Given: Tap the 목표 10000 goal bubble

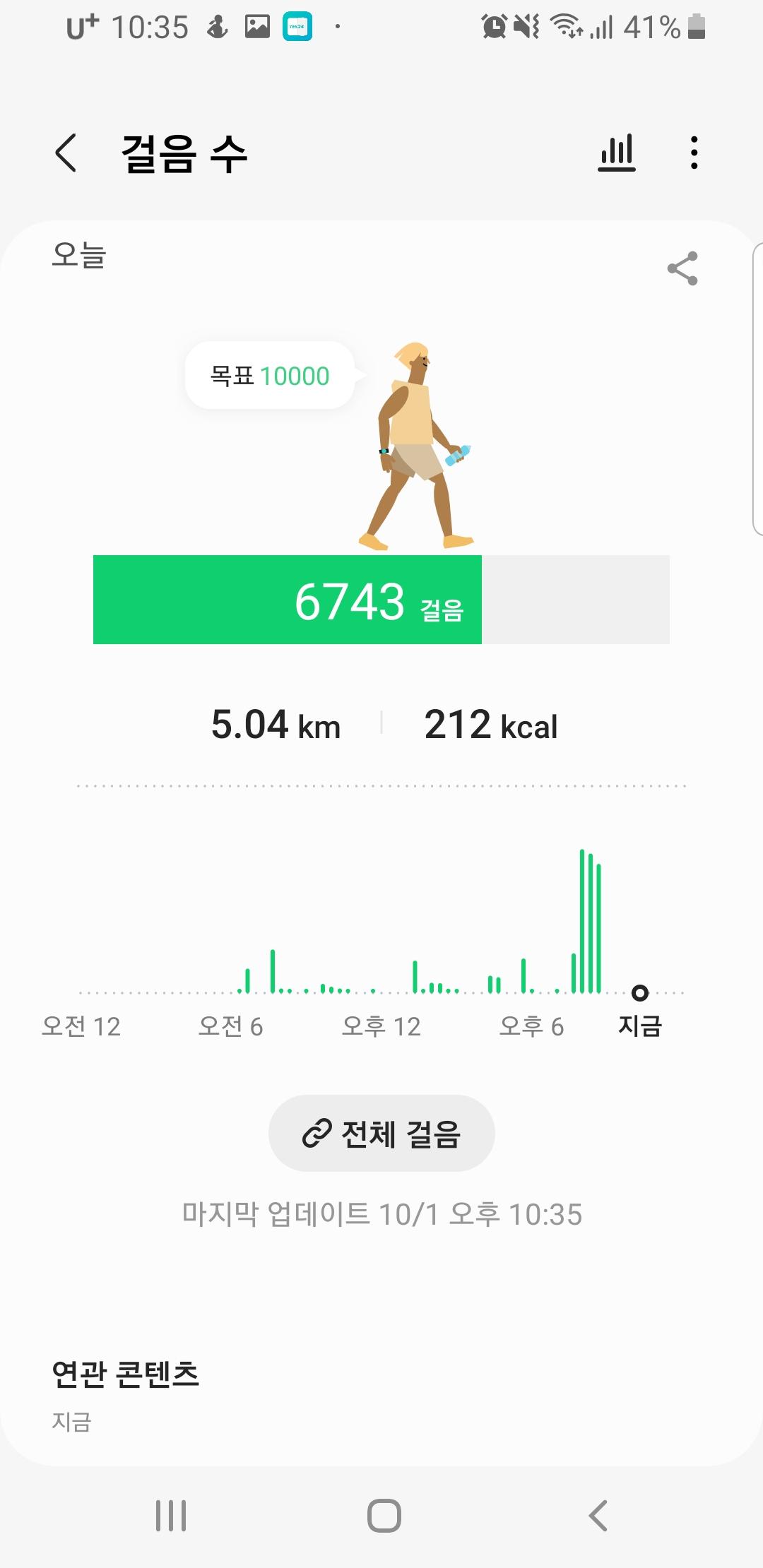Looking at the screenshot, I should pyautogui.click(x=270, y=376).
